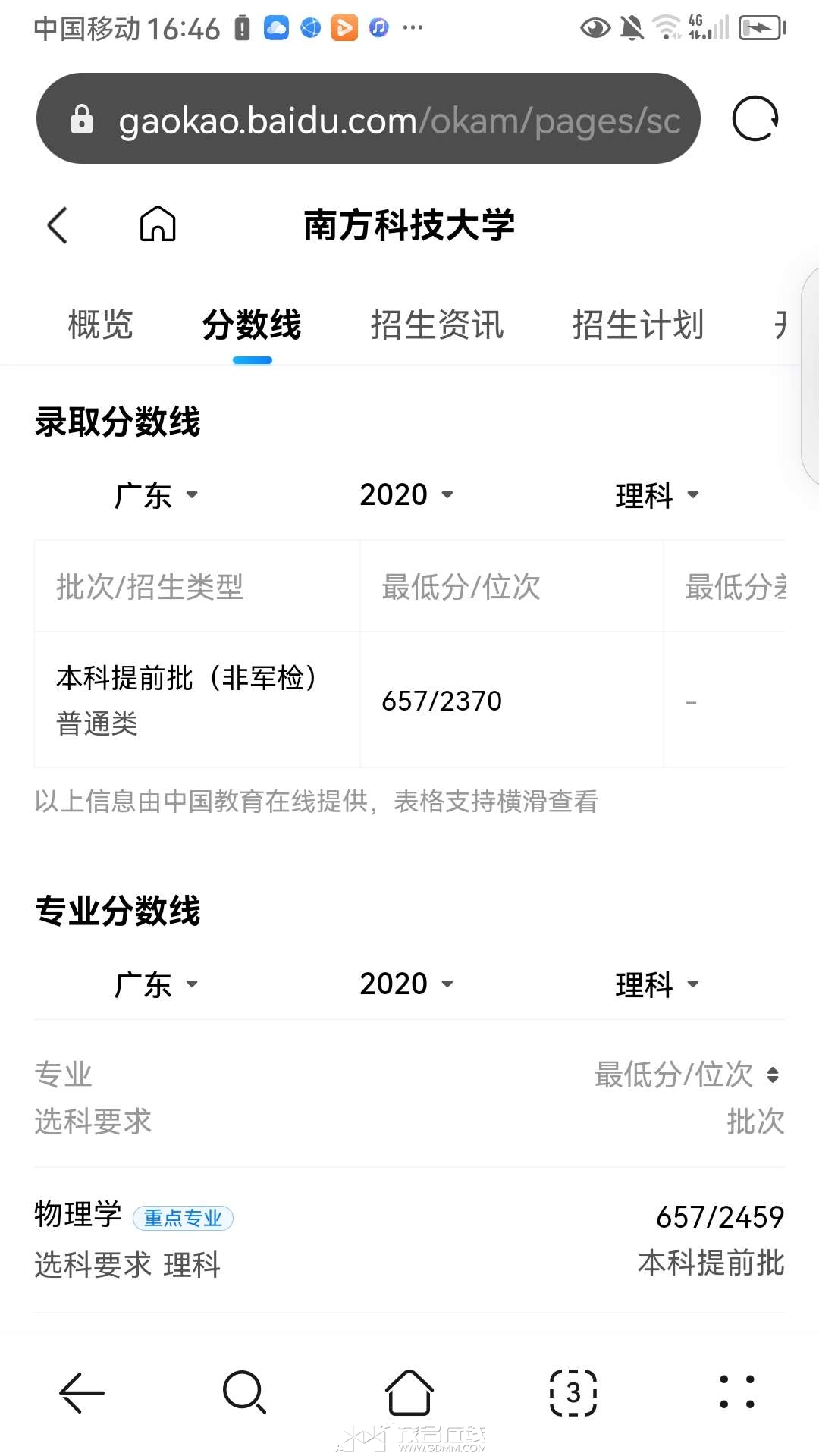The width and height of the screenshot is (819, 1456).
Task: Open search from the bottom toolbar
Action: 245,1392
